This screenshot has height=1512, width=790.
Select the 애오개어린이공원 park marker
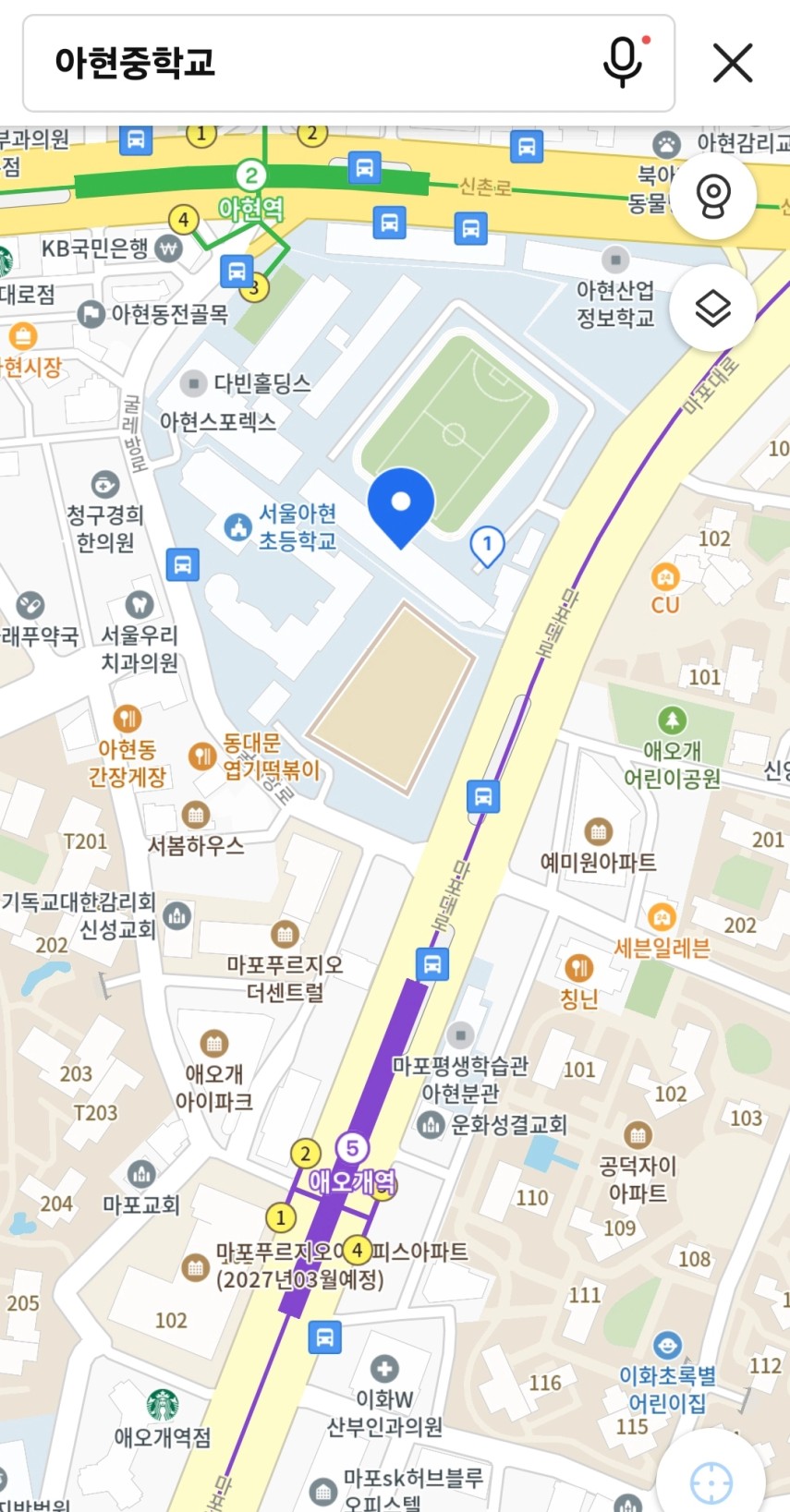point(672,720)
